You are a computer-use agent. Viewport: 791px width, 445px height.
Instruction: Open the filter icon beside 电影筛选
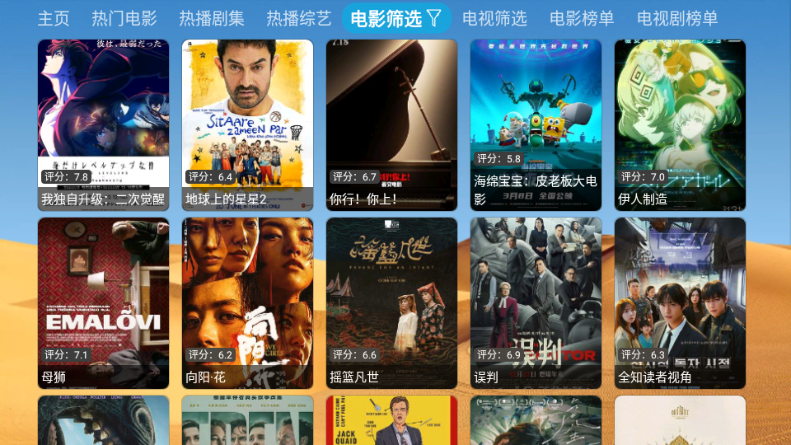434,17
